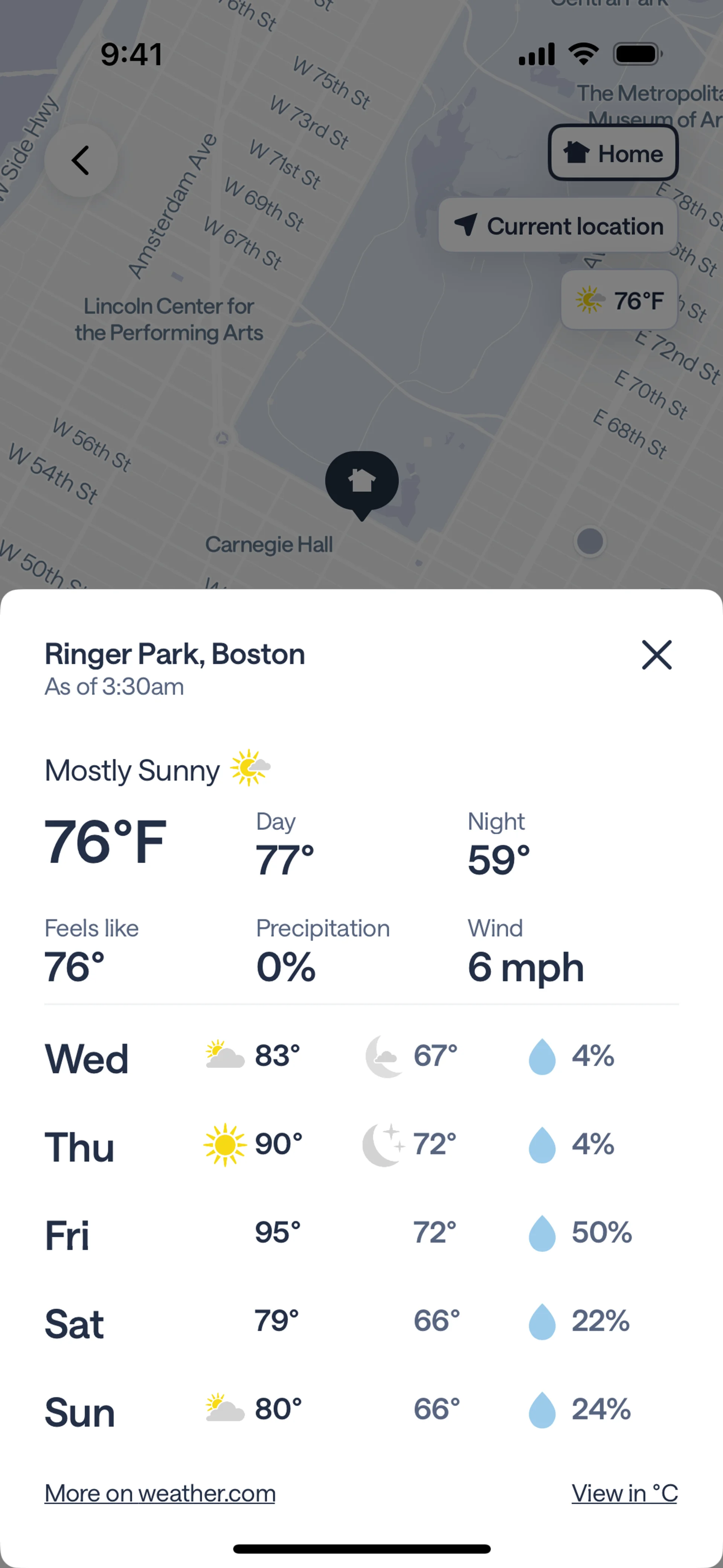Switch temperatures with View in °C

[624, 1493]
